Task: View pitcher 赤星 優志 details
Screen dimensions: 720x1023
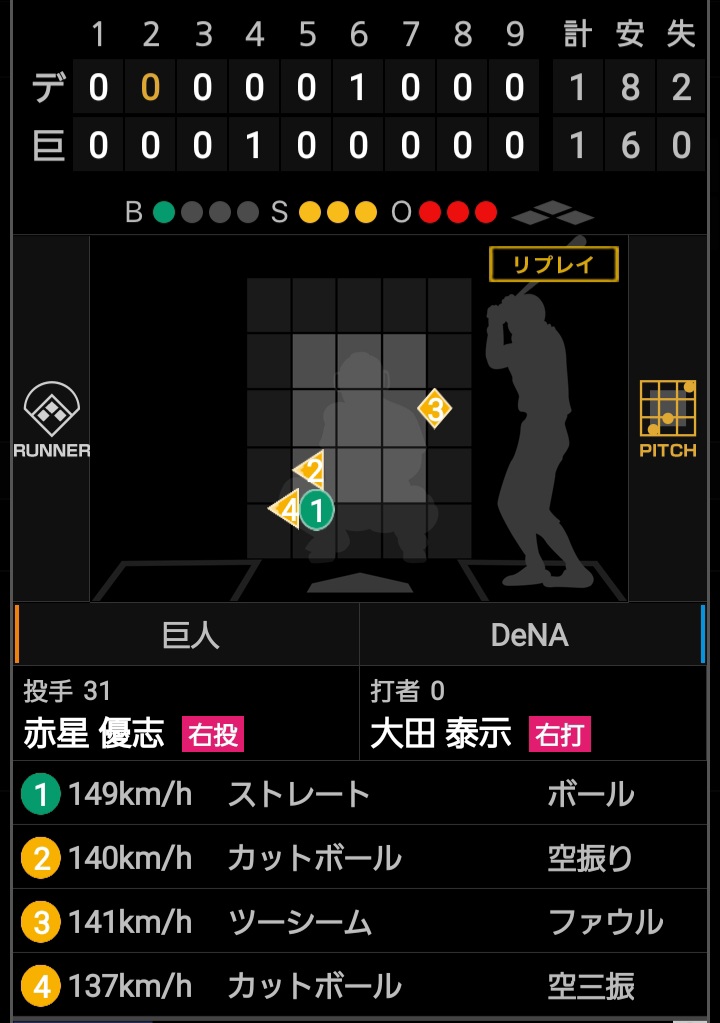Action: (x=94, y=733)
